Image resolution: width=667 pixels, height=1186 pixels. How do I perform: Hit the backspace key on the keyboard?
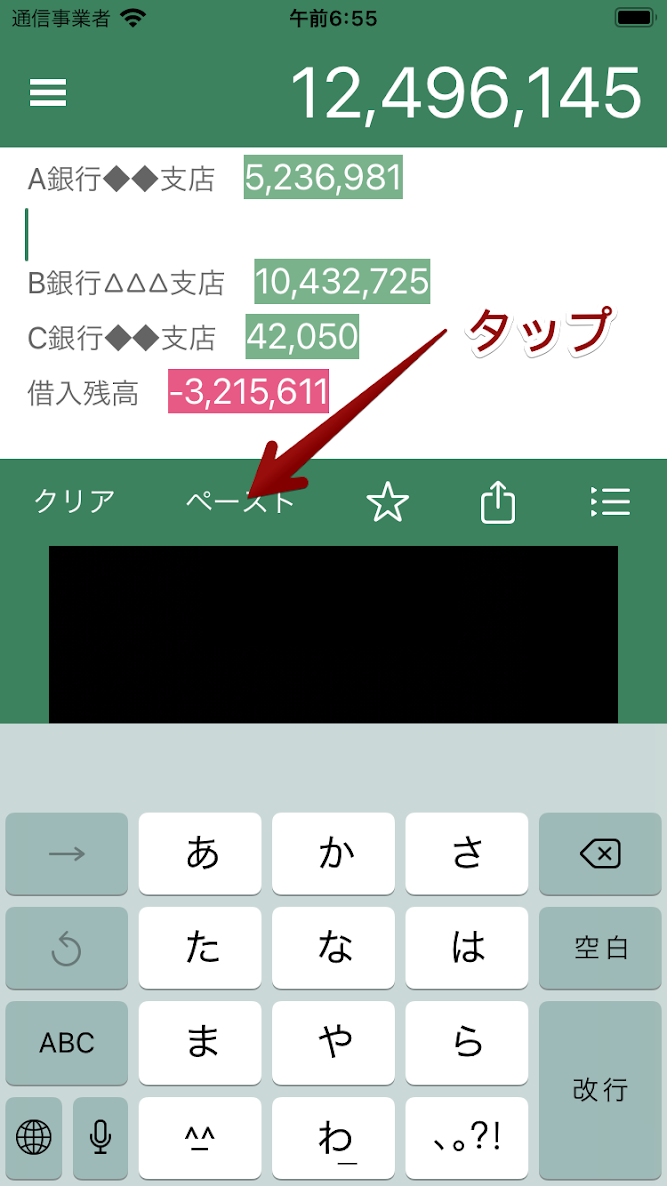tap(600, 854)
